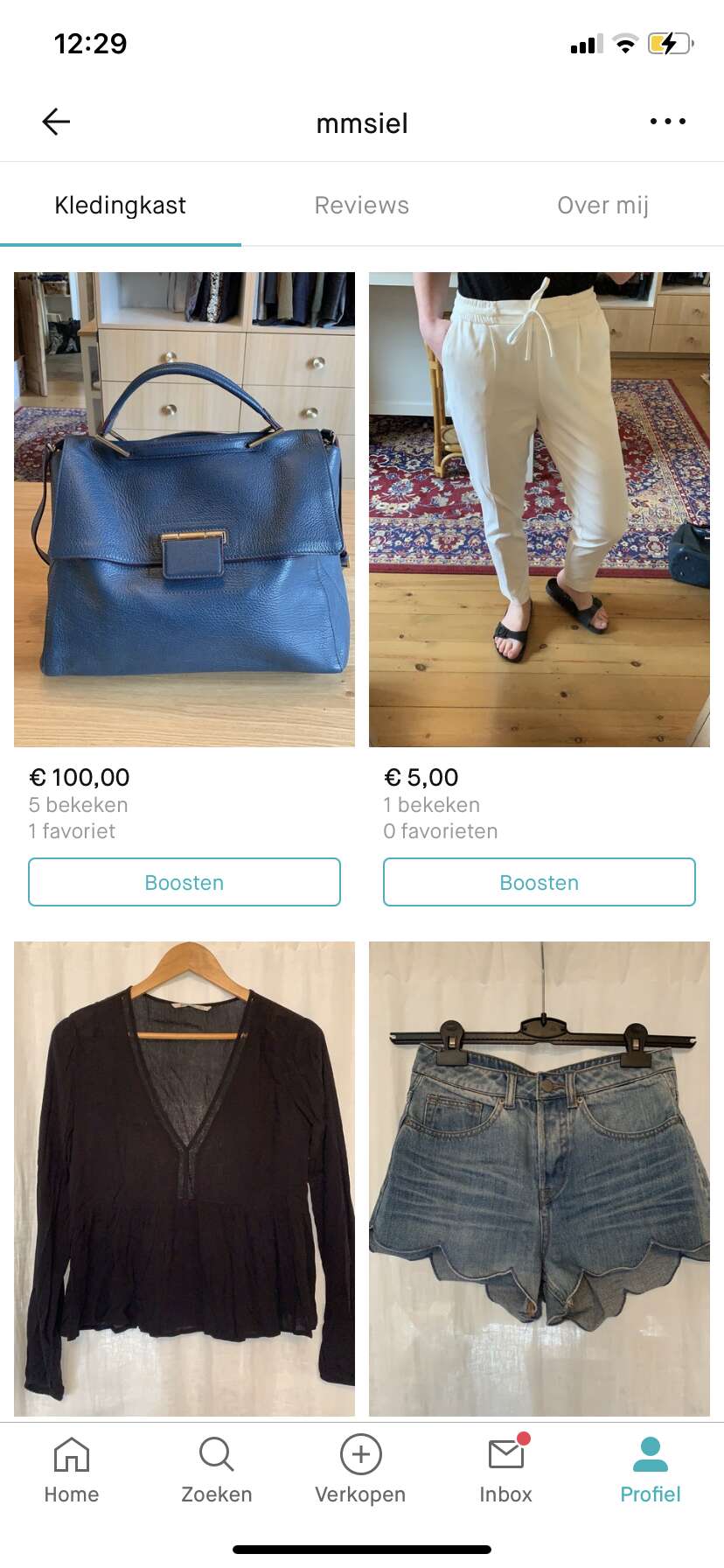Boost the €5,00 trousers listing
The width and height of the screenshot is (724, 1568).
coord(540,882)
